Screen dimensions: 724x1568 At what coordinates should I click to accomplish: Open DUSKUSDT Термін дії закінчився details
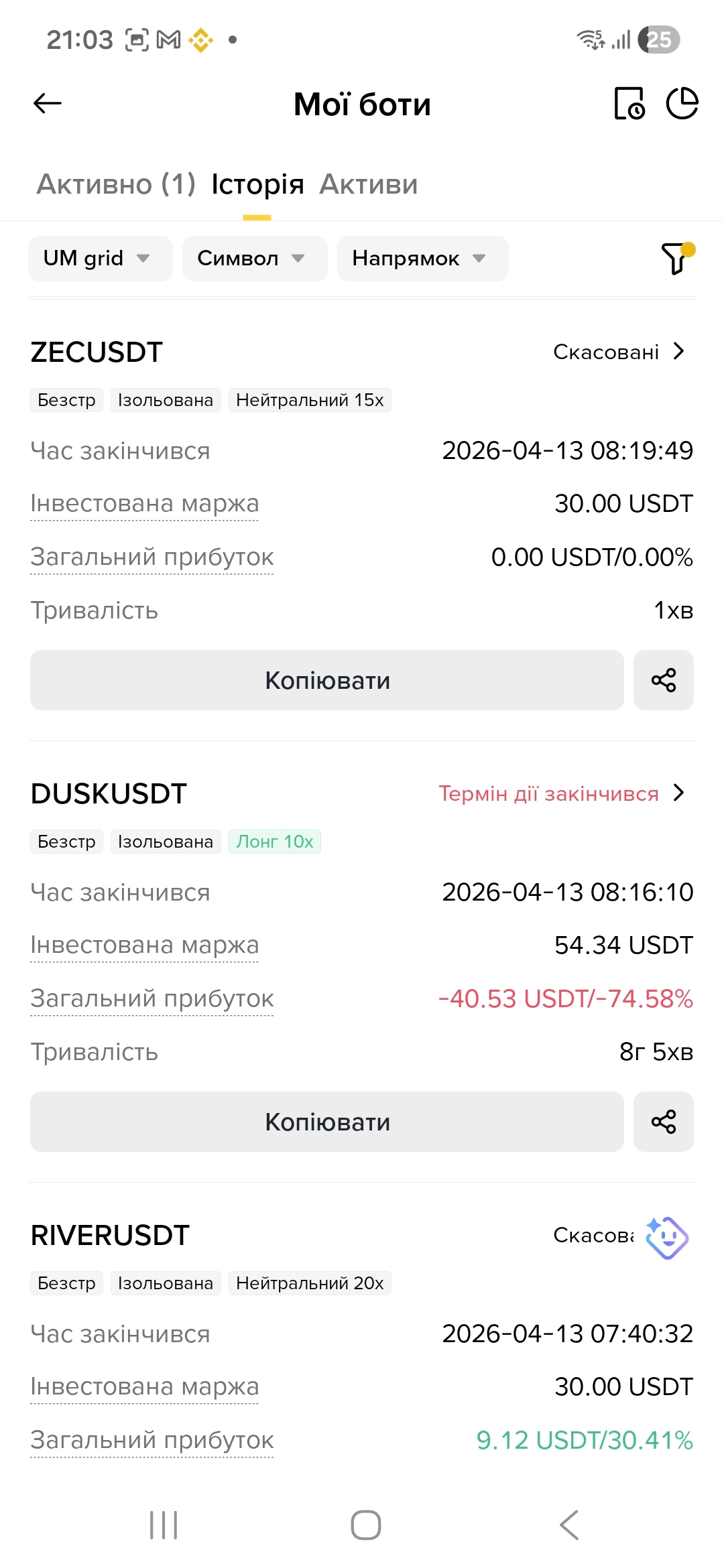tap(561, 793)
